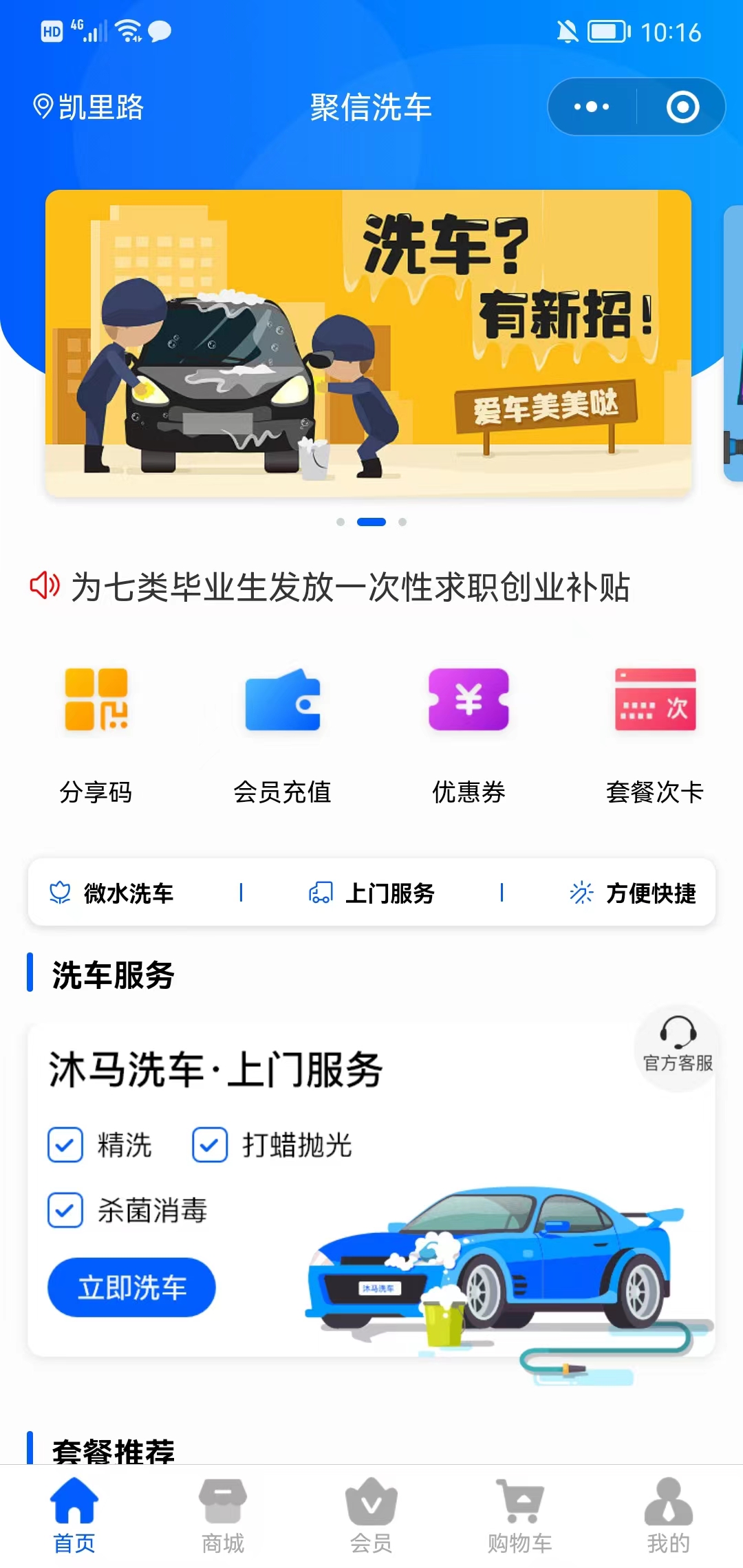Open the mini program overflow menu

click(x=592, y=107)
